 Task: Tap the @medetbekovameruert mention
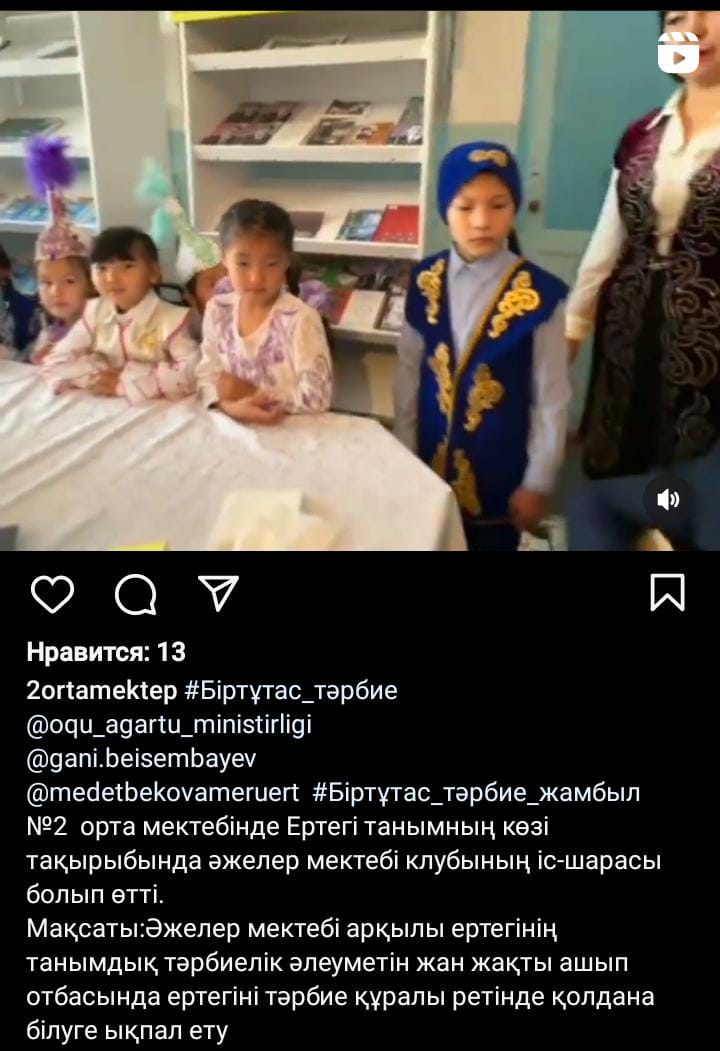[163, 792]
